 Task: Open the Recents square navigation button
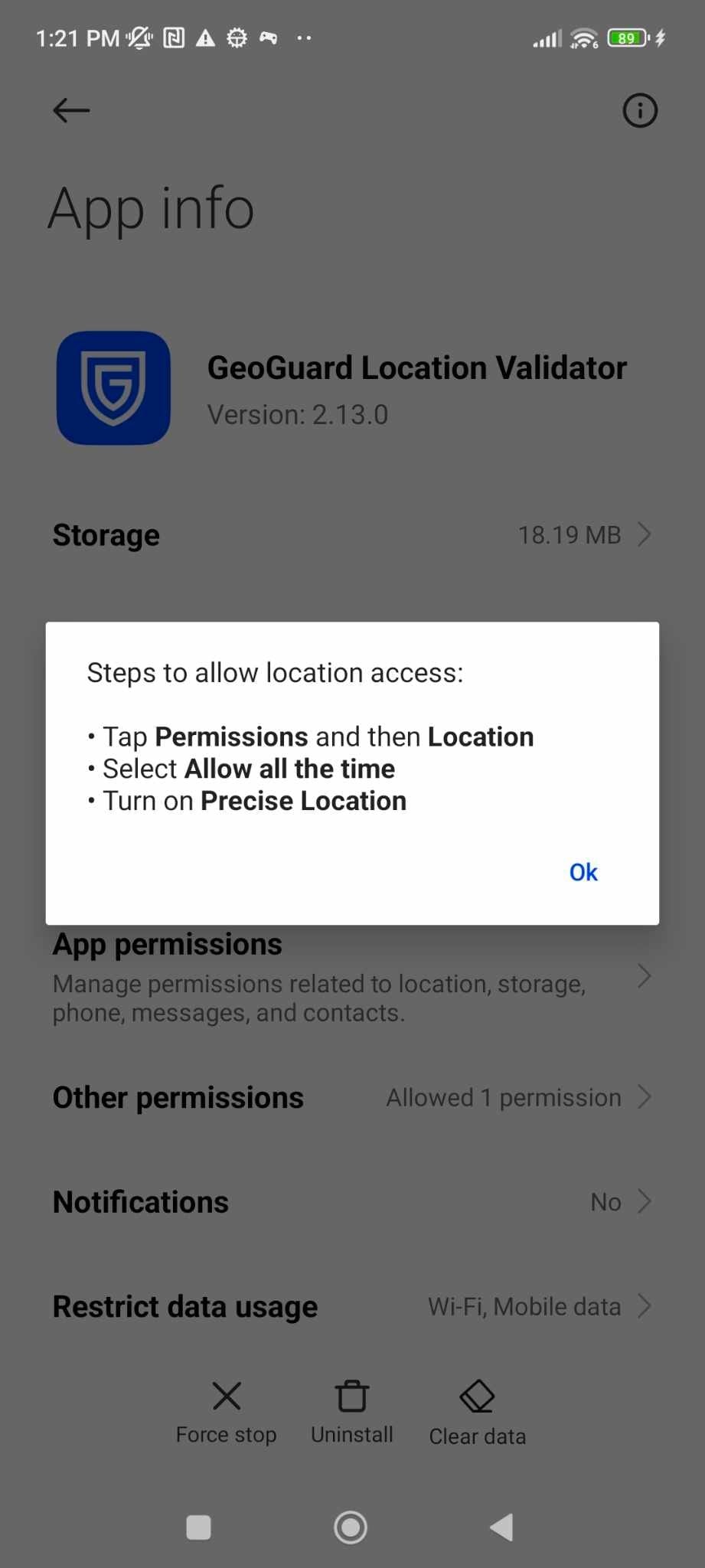(x=198, y=1527)
